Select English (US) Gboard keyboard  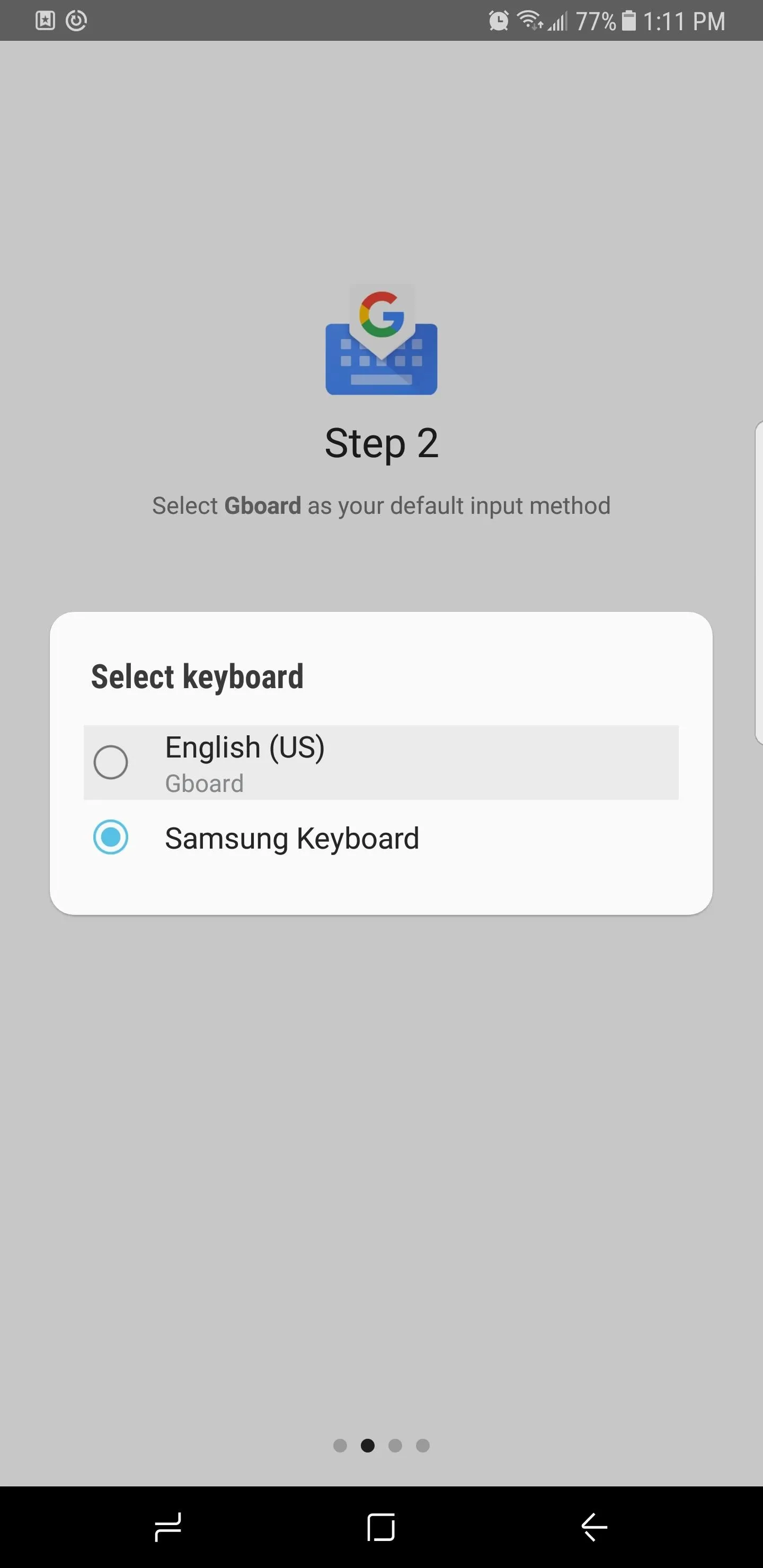click(381, 762)
